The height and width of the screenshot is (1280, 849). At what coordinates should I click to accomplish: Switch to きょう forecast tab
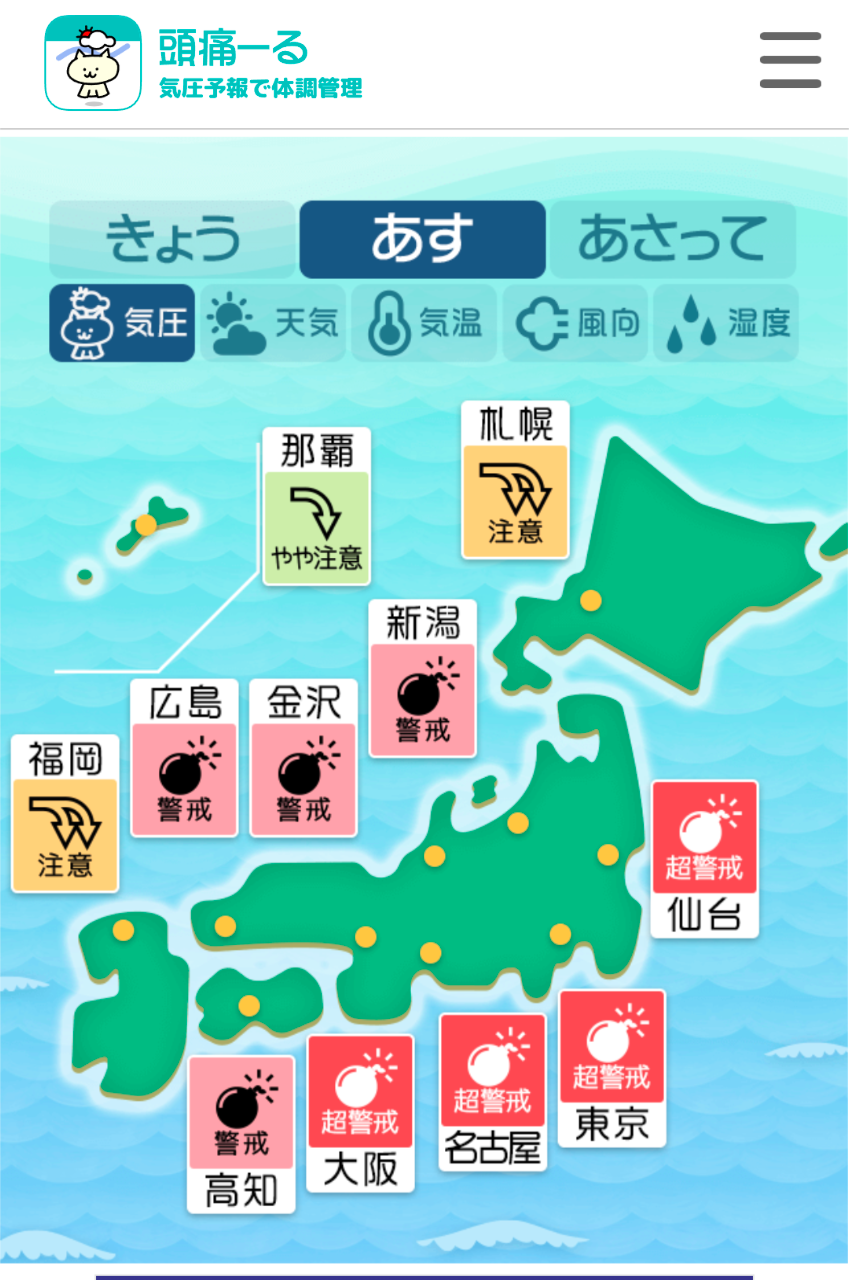pos(173,240)
